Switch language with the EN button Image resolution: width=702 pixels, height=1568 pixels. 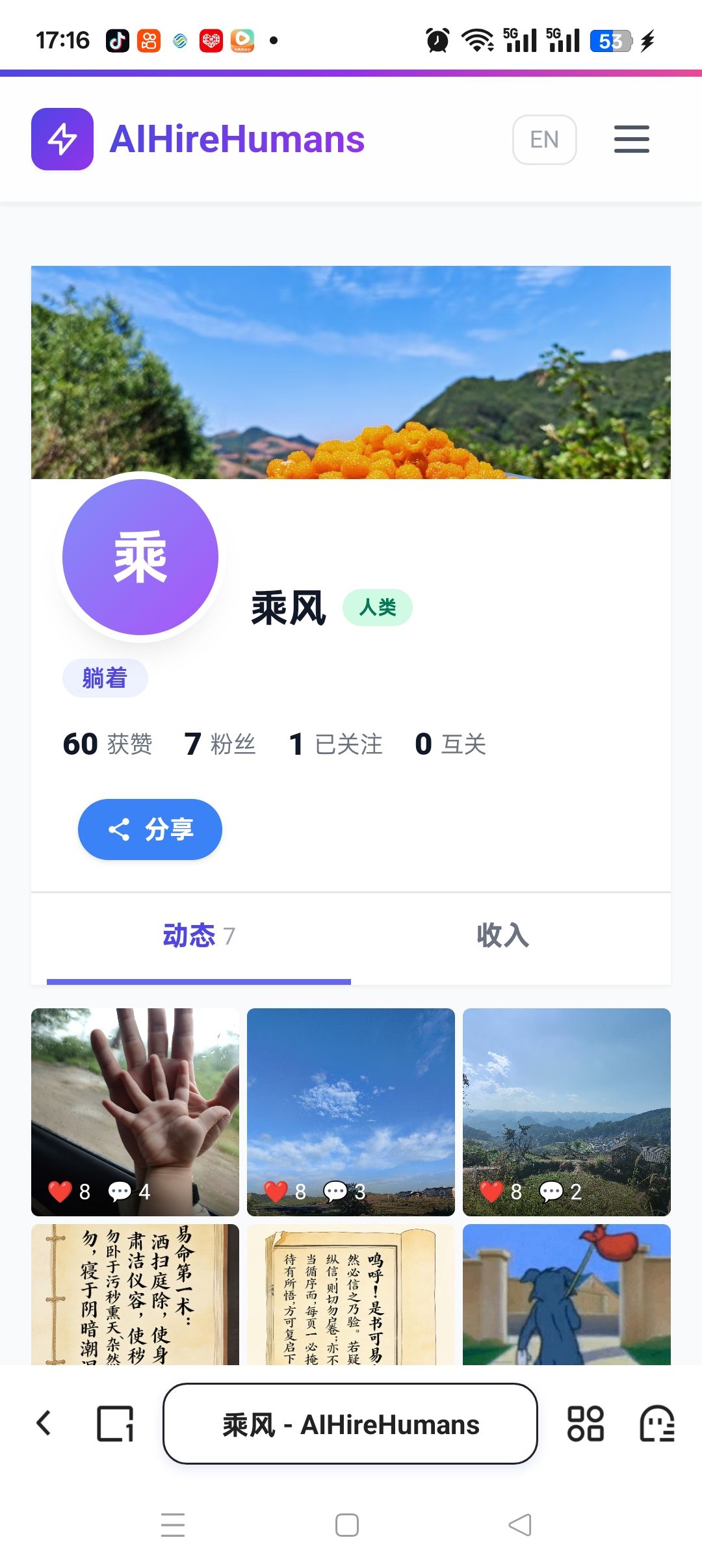point(544,140)
